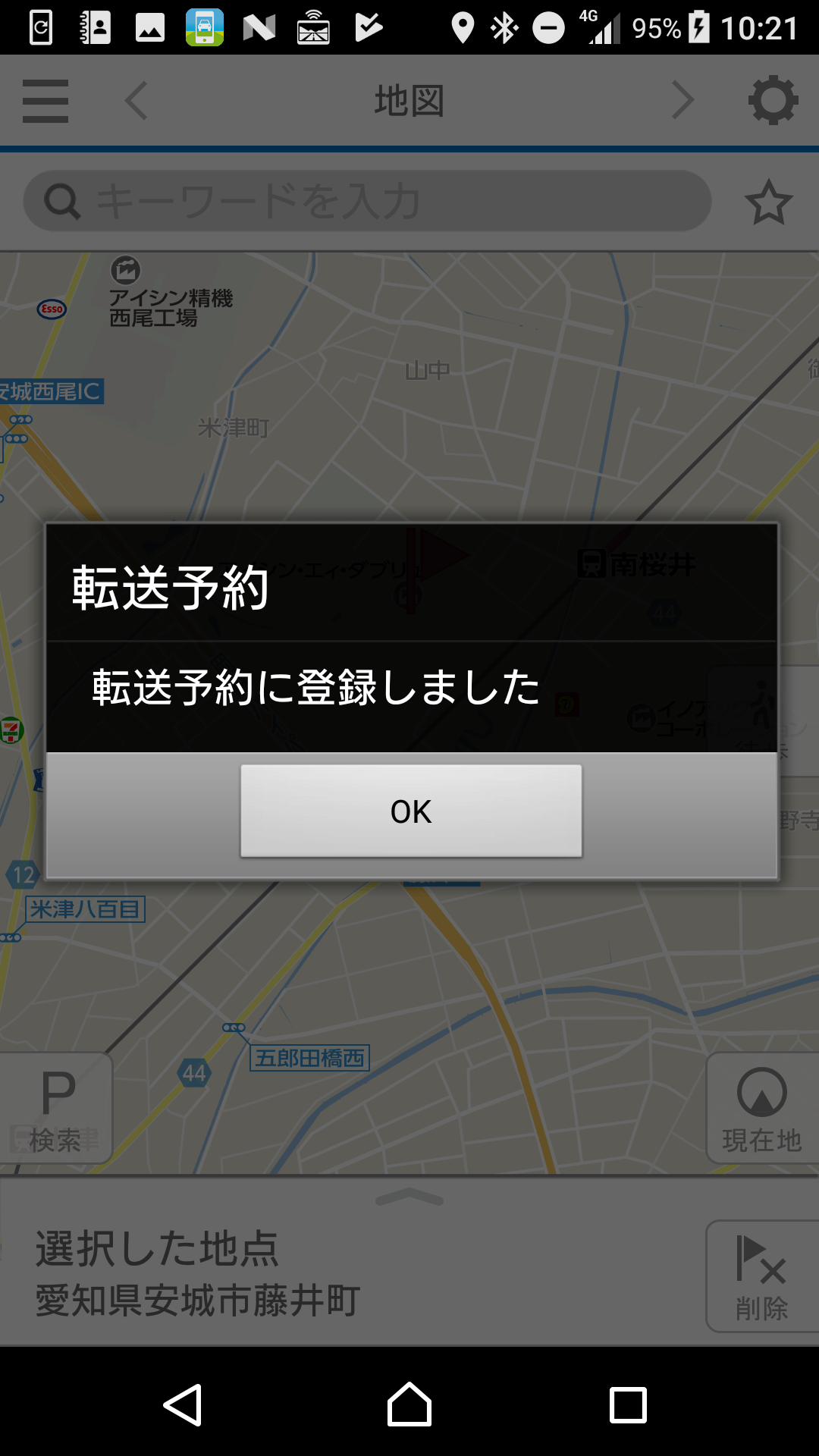The height and width of the screenshot is (1456, 819).
Task: Center map on 現在地
Action: pos(762,1108)
